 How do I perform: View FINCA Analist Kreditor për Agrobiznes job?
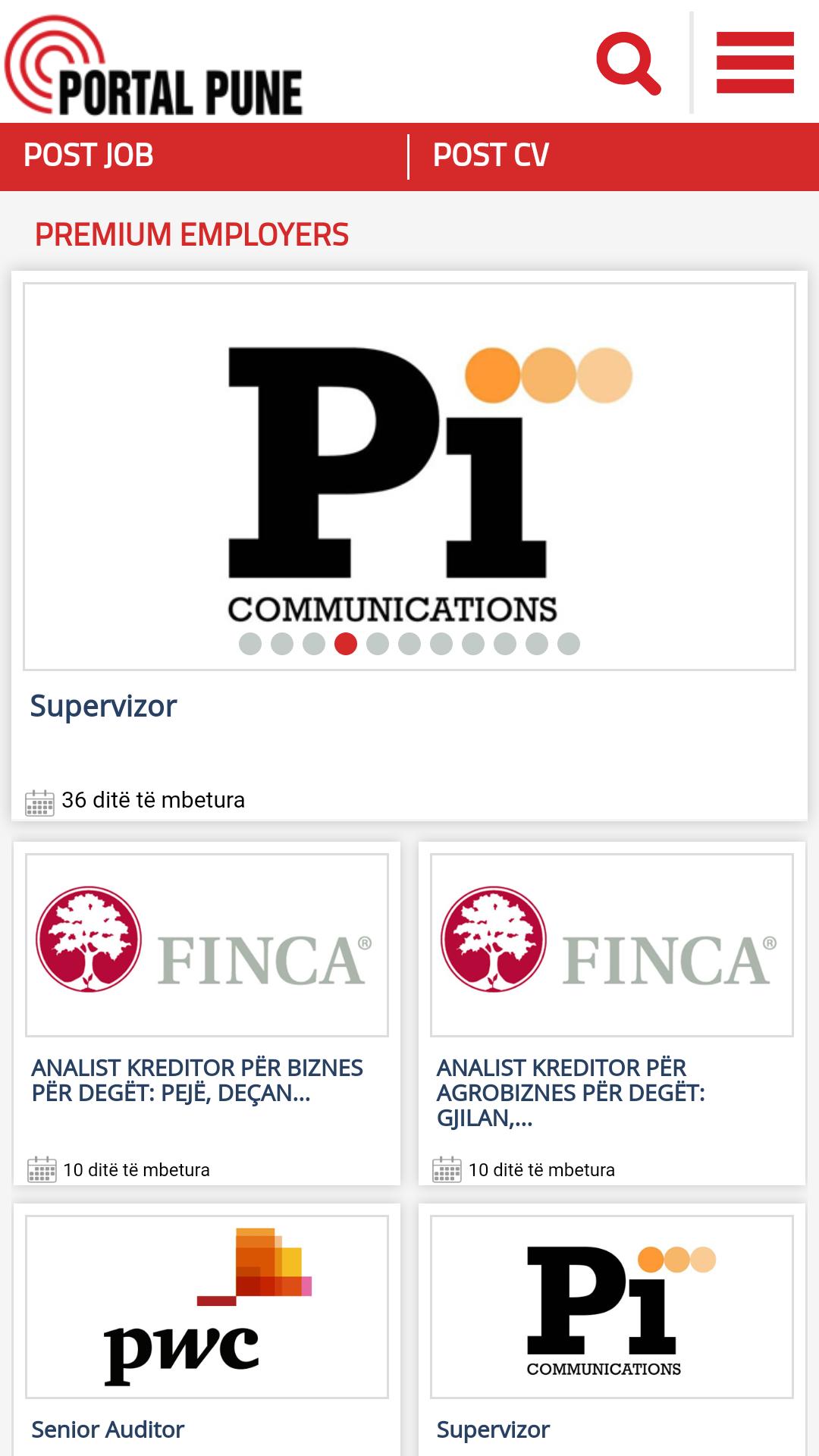click(x=570, y=1092)
